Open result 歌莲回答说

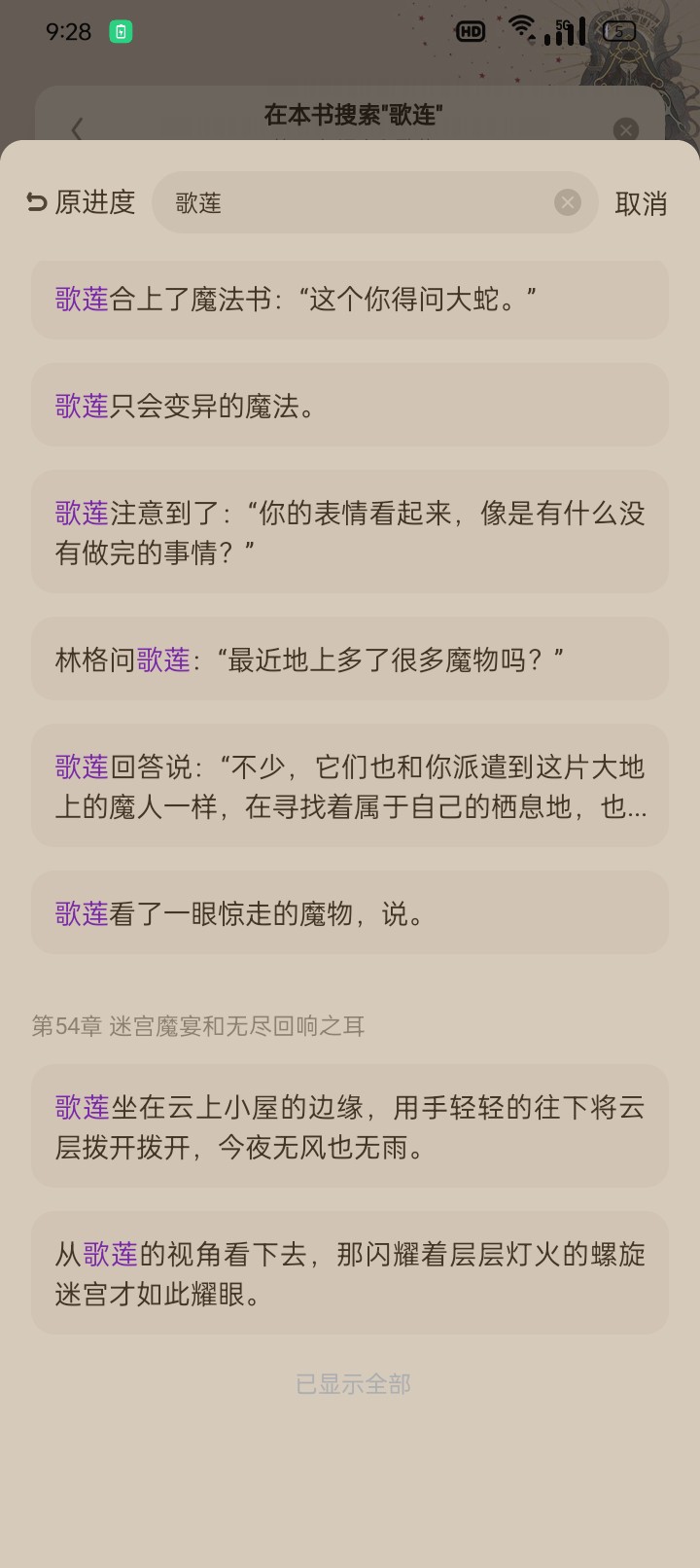click(350, 786)
